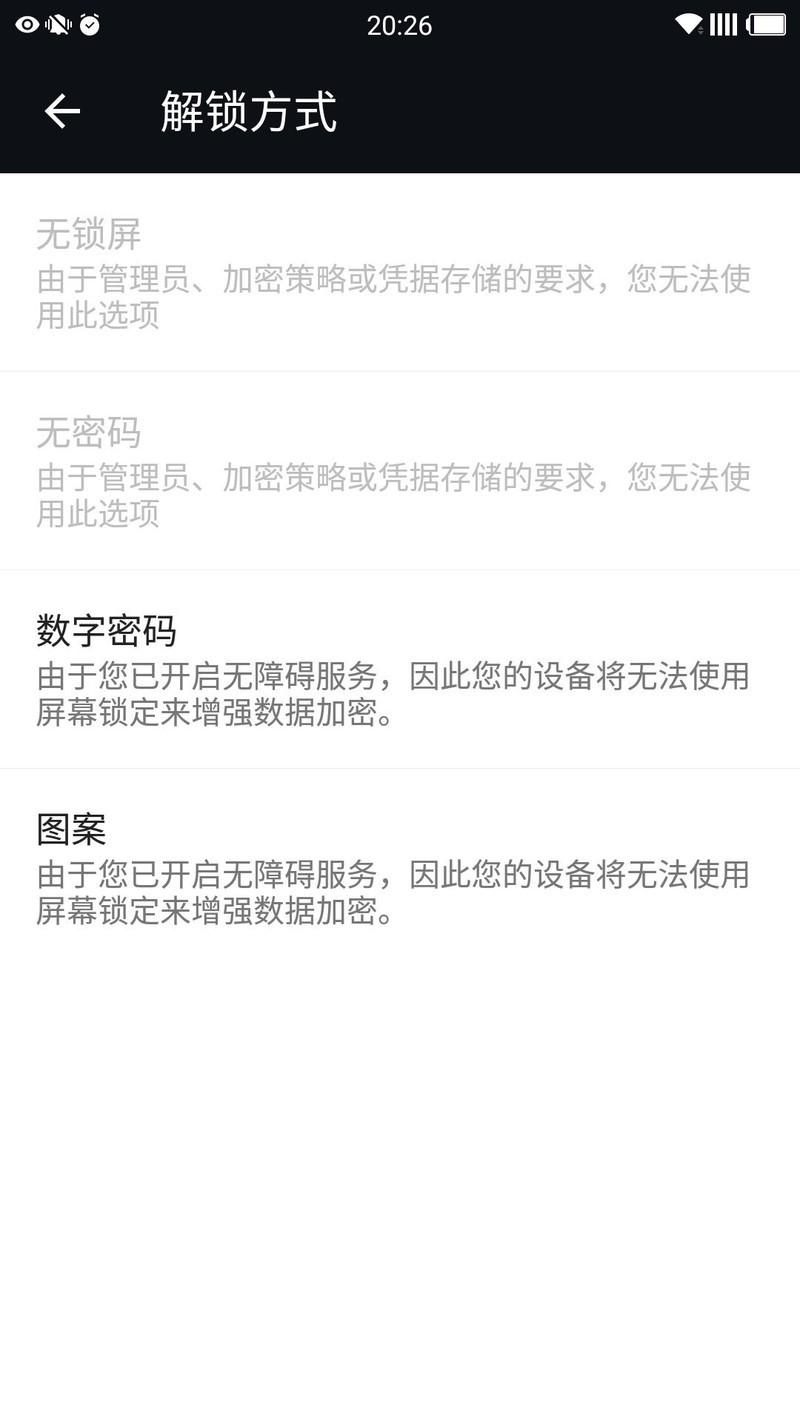Image resolution: width=800 pixels, height=1422 pixels.
Task: Choose the 图案 unlock method
Action: (x=400, y=867)
